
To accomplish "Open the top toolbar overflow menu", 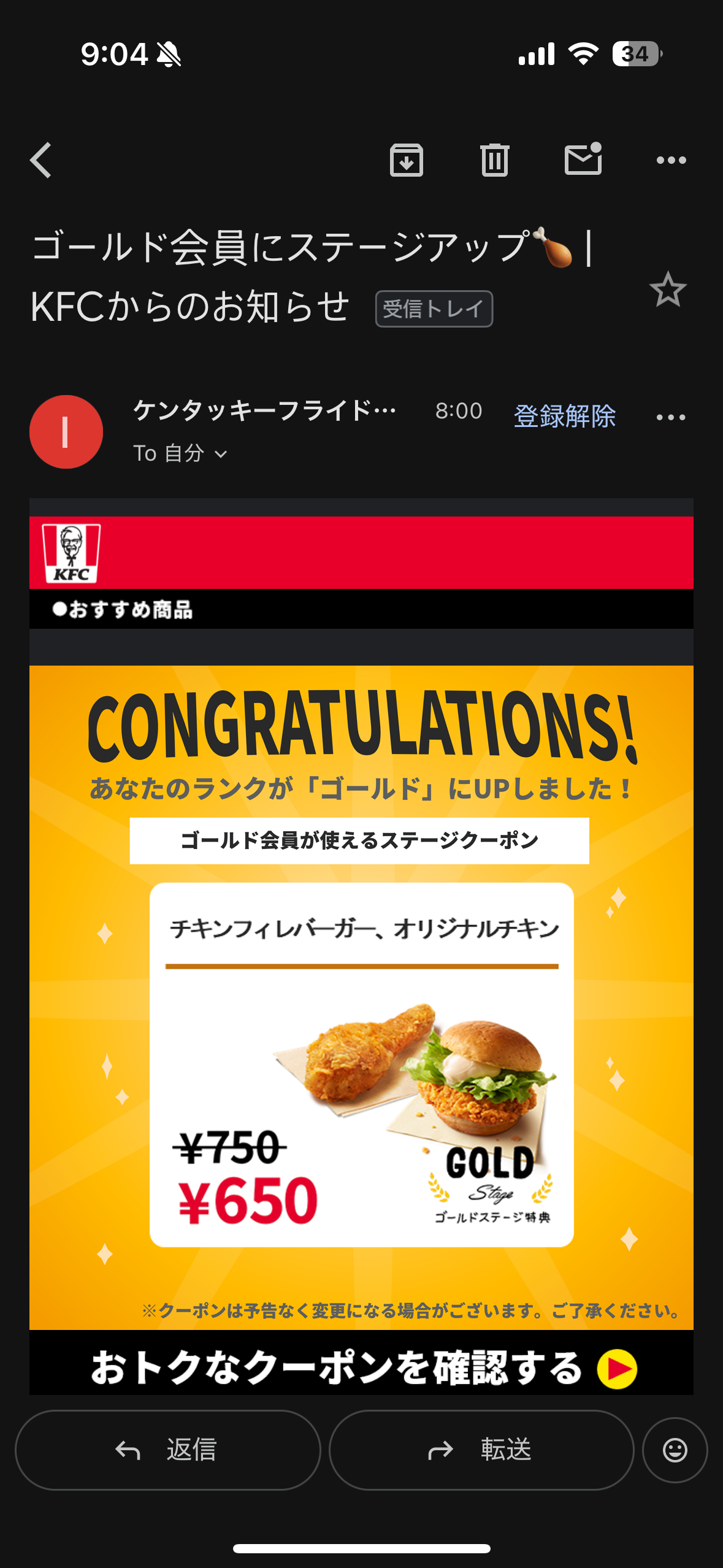I will [x=671, y=160].
